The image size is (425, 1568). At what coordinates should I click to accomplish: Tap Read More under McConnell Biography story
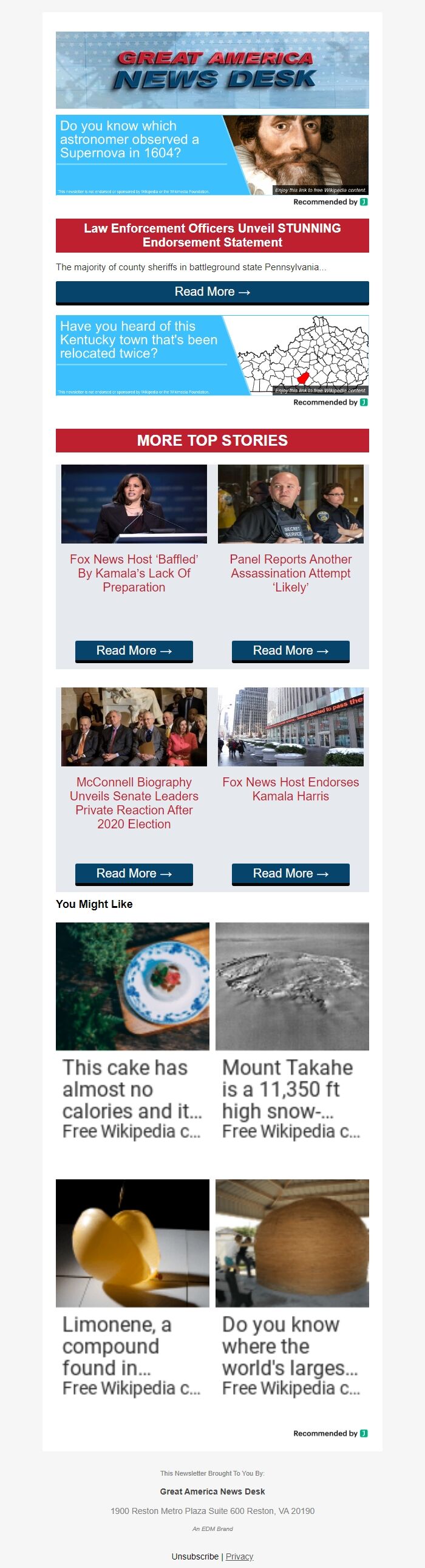tap(134, 873)
